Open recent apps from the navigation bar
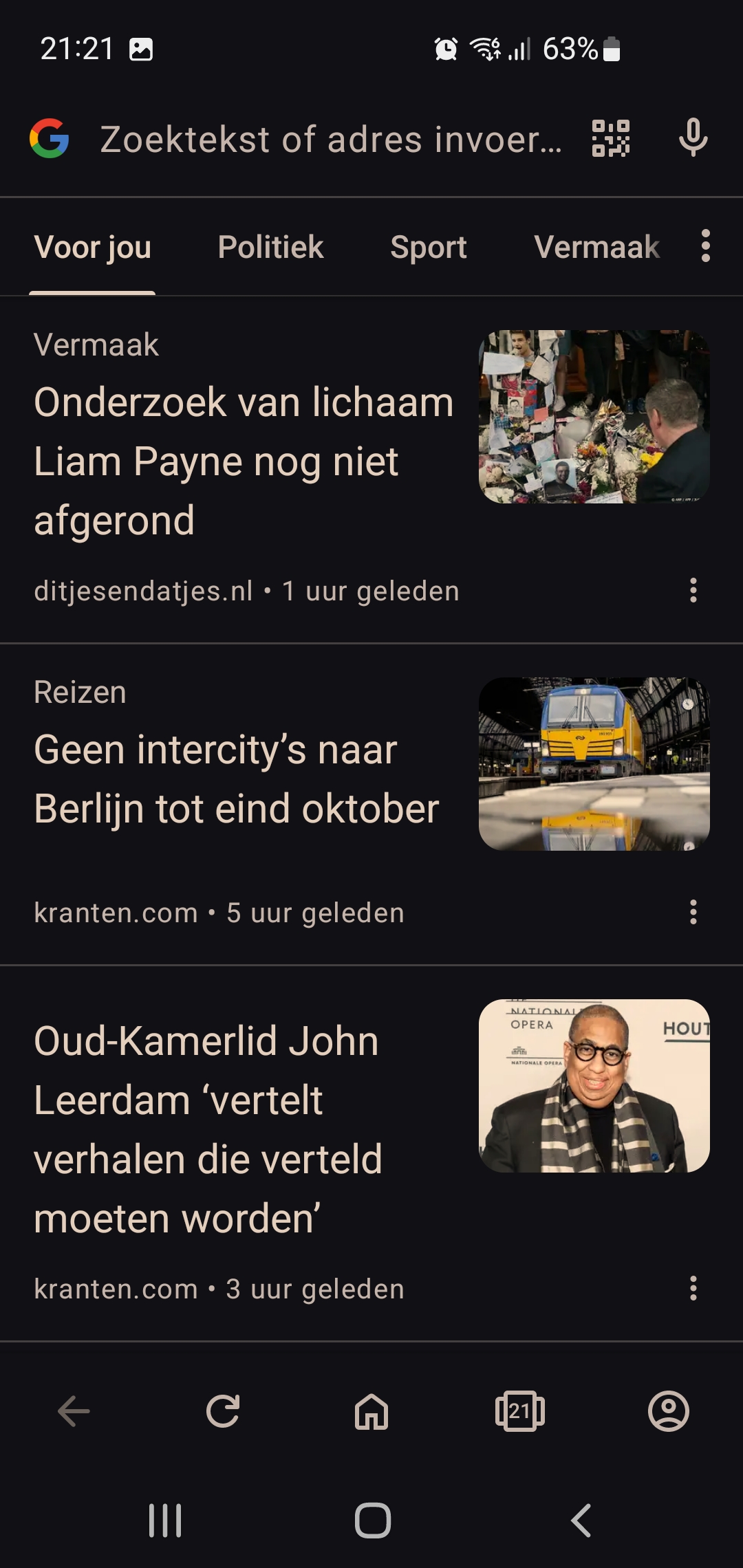Viewport: 743px width, 1568px height. pos(165,1521)
